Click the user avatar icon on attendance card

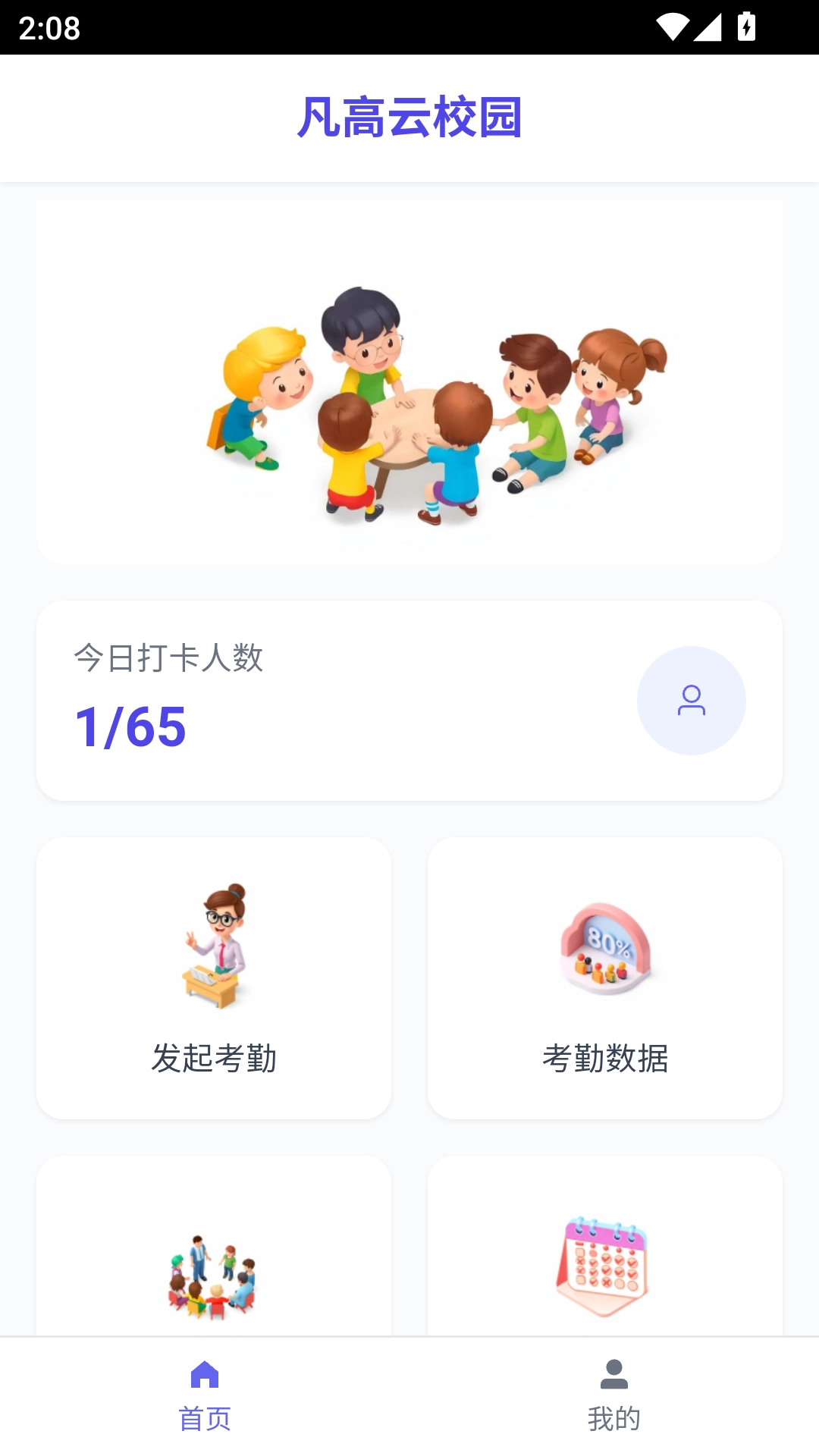[692, 700]
